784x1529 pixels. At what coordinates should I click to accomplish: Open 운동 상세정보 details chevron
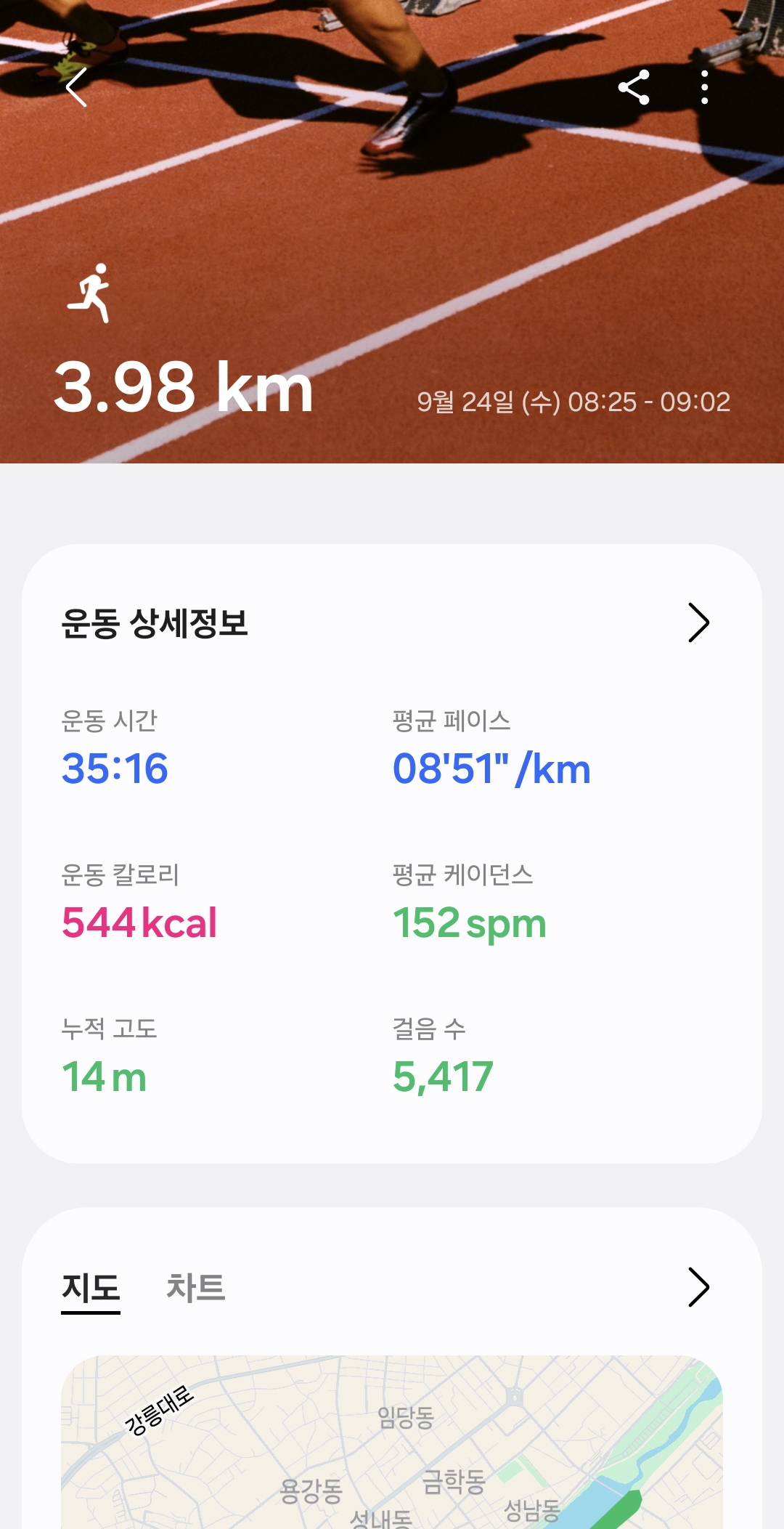[x=698, y=622]
